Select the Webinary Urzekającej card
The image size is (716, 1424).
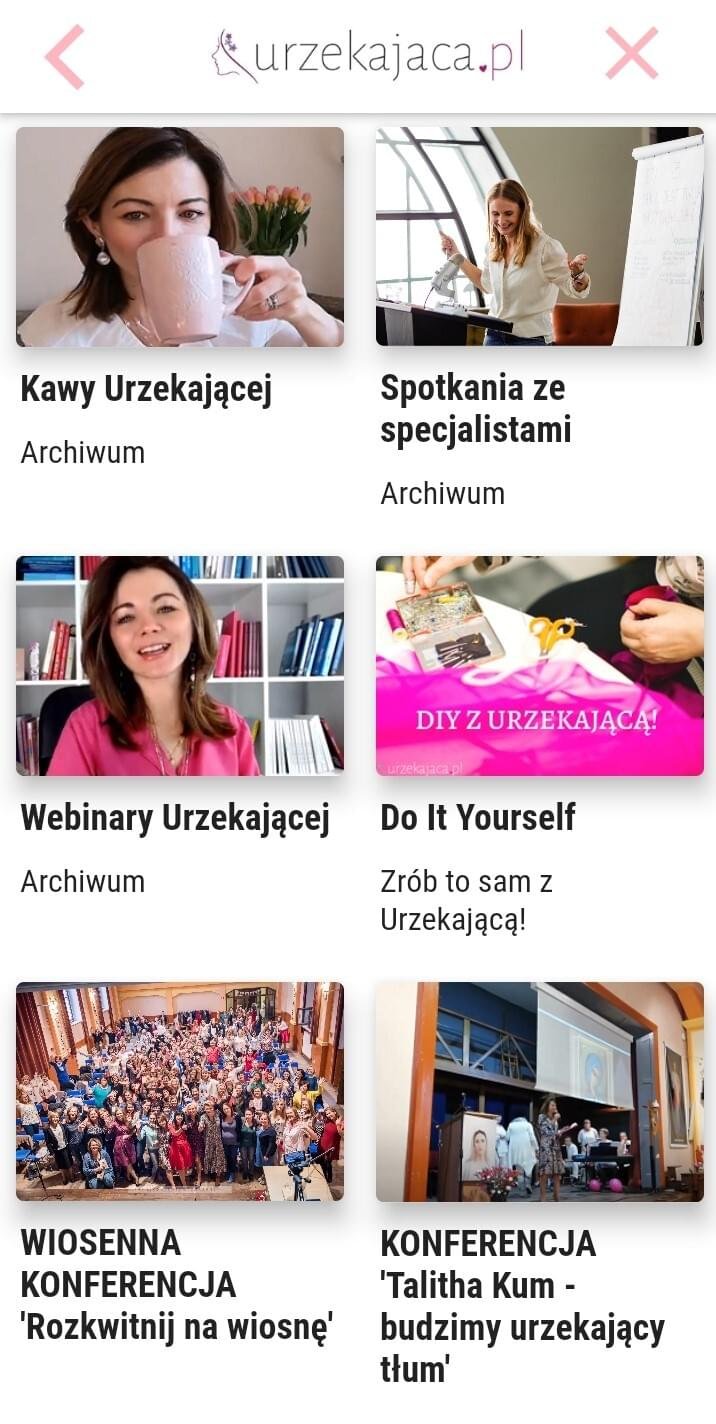[x=180, y=666]
